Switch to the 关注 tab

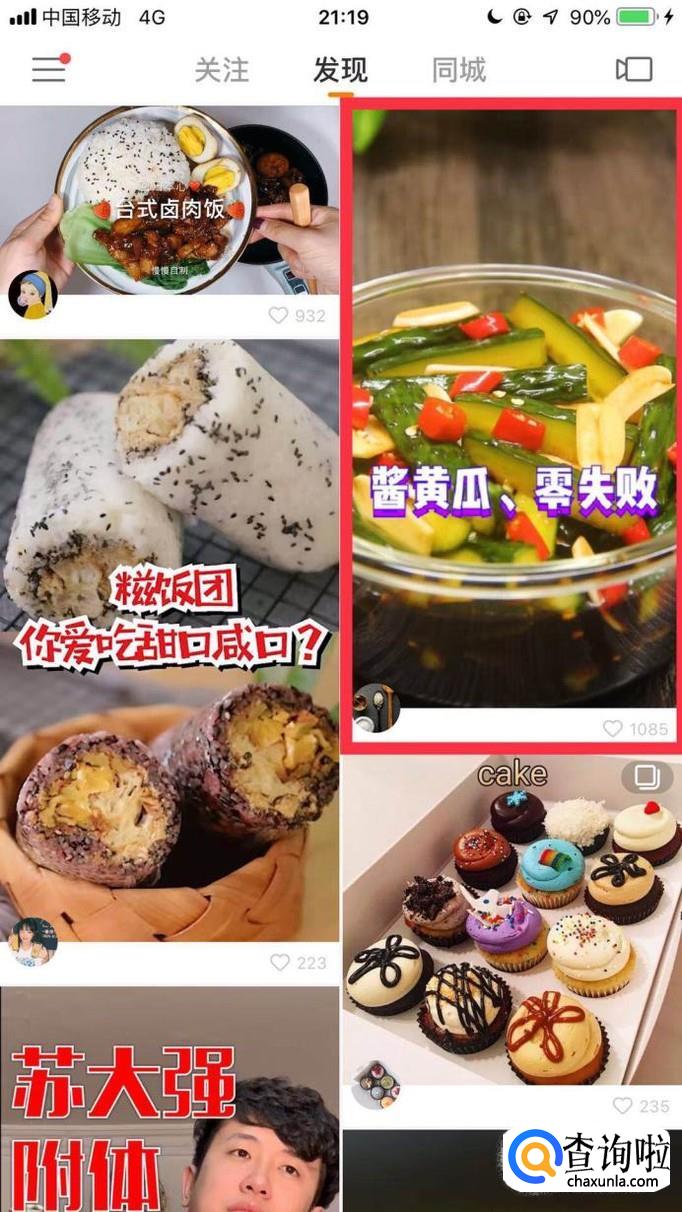coord(221,69)
